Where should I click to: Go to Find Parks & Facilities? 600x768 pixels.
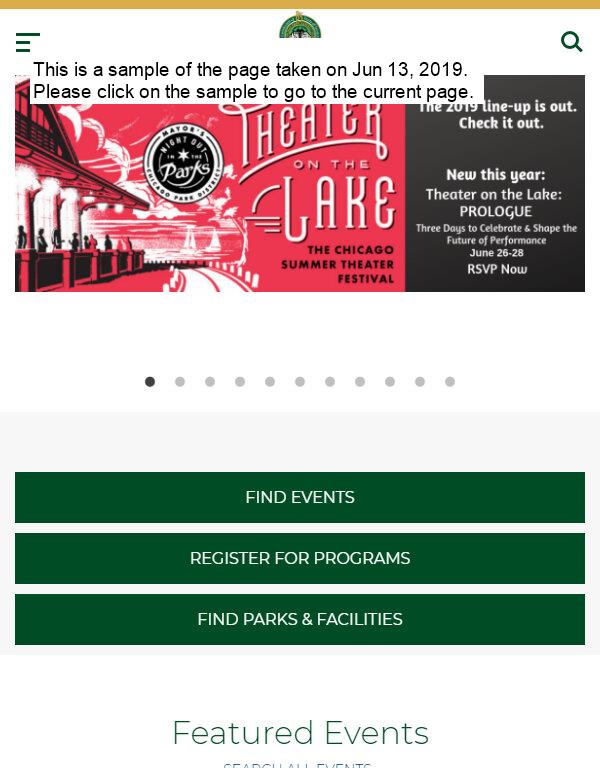click(x=300, y=619)
